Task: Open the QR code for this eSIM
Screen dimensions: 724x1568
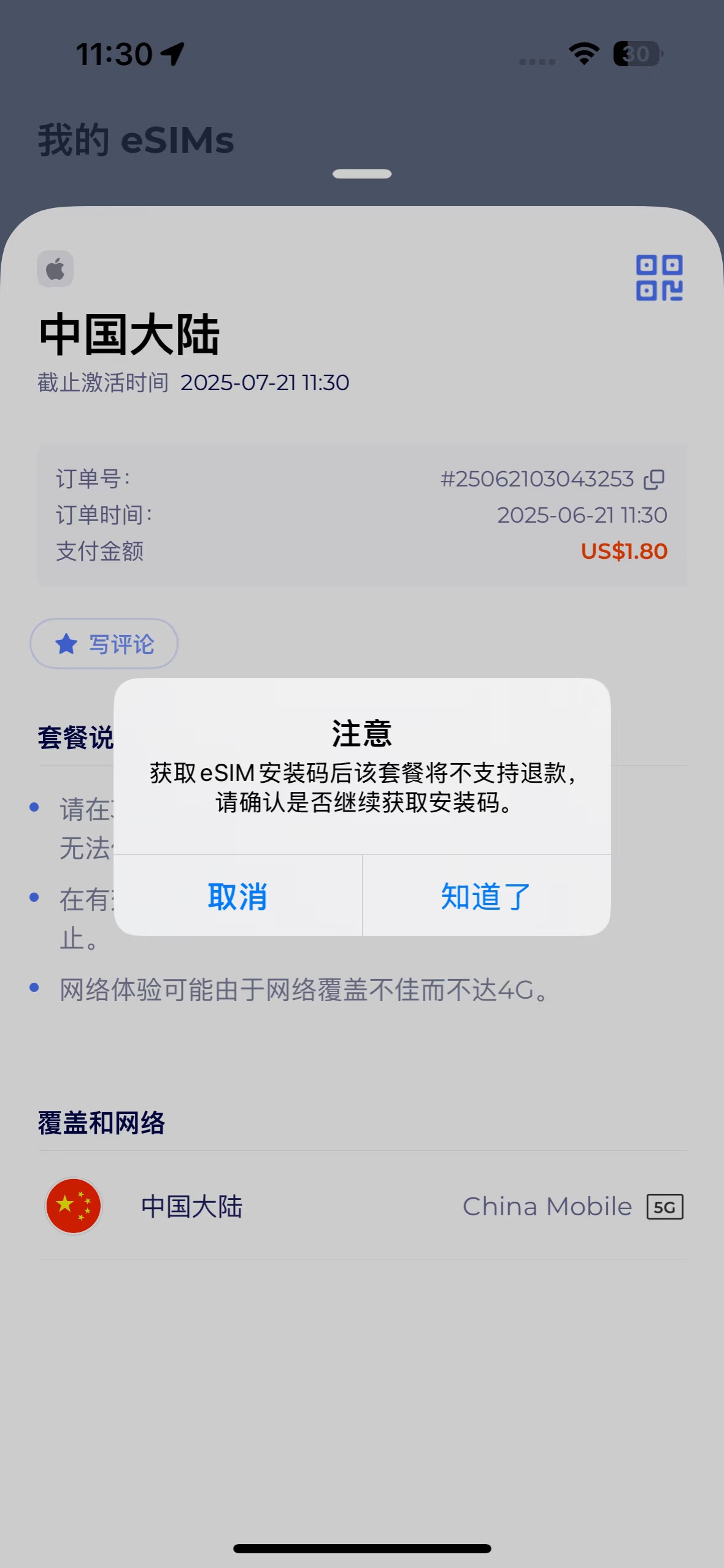Action: coord(658,277)
